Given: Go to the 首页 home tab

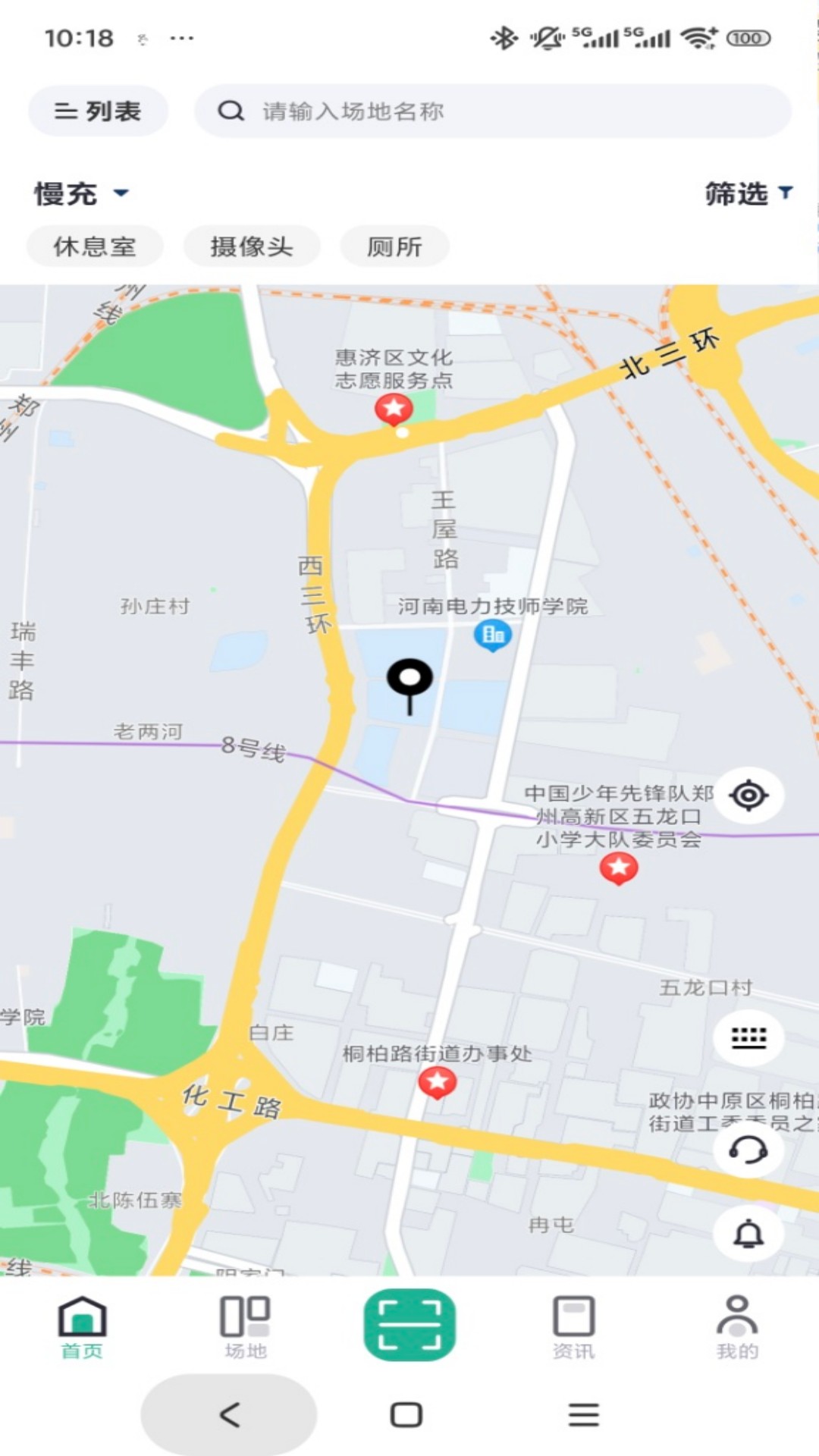Looking at the screenshot, I should point(82,1326).
